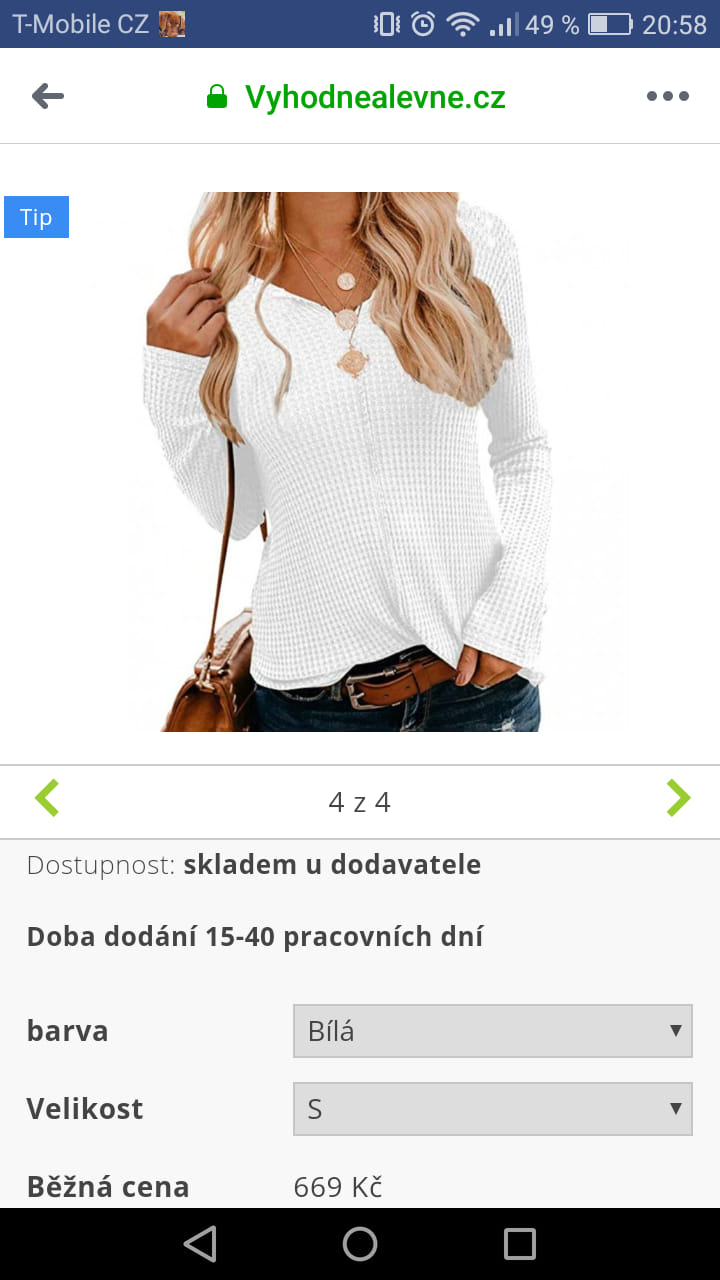
Task: Tap the system home button
Action: coord(360,1244)
